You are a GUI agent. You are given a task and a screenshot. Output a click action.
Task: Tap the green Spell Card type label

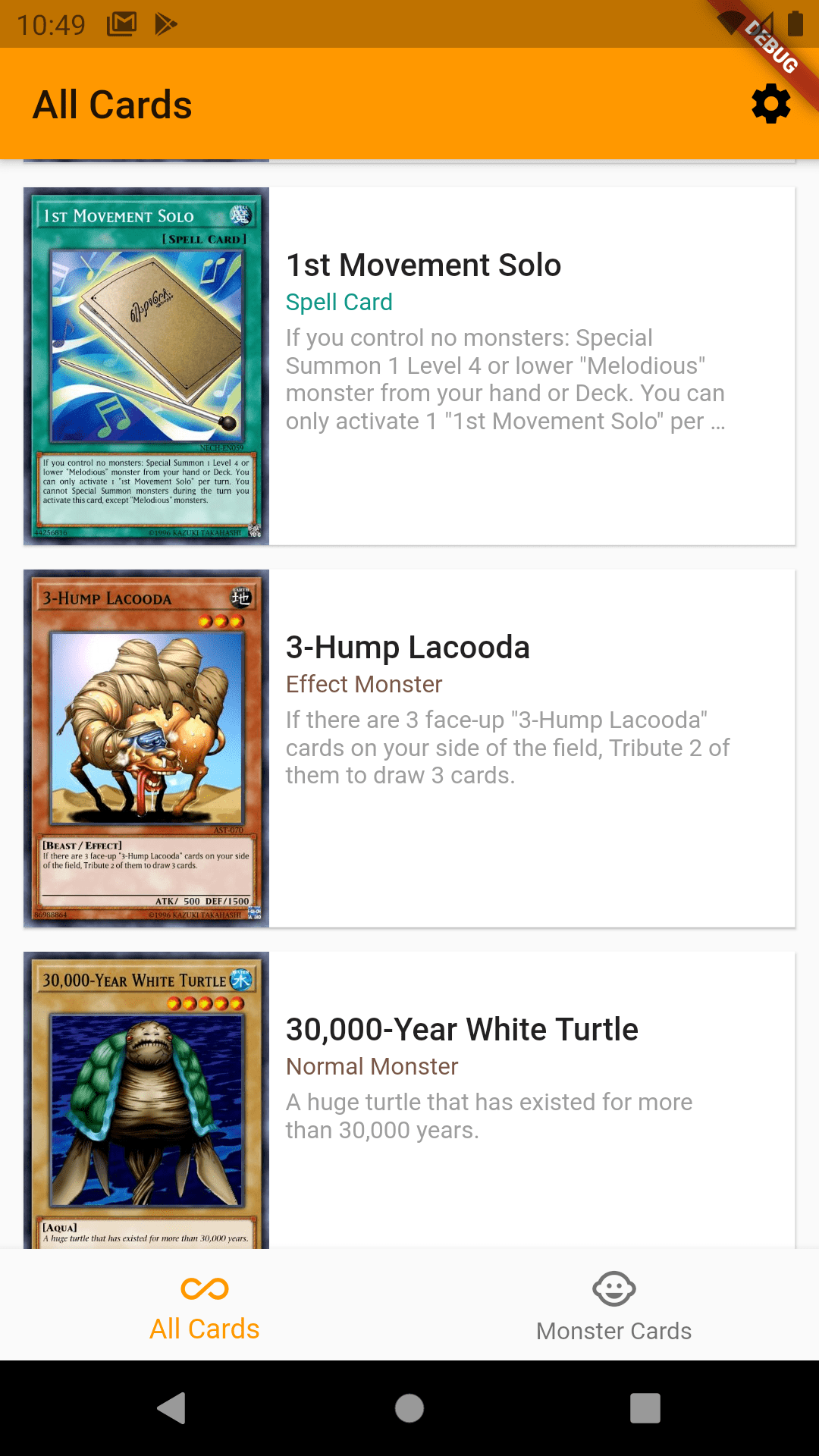[x=339, y=302]
